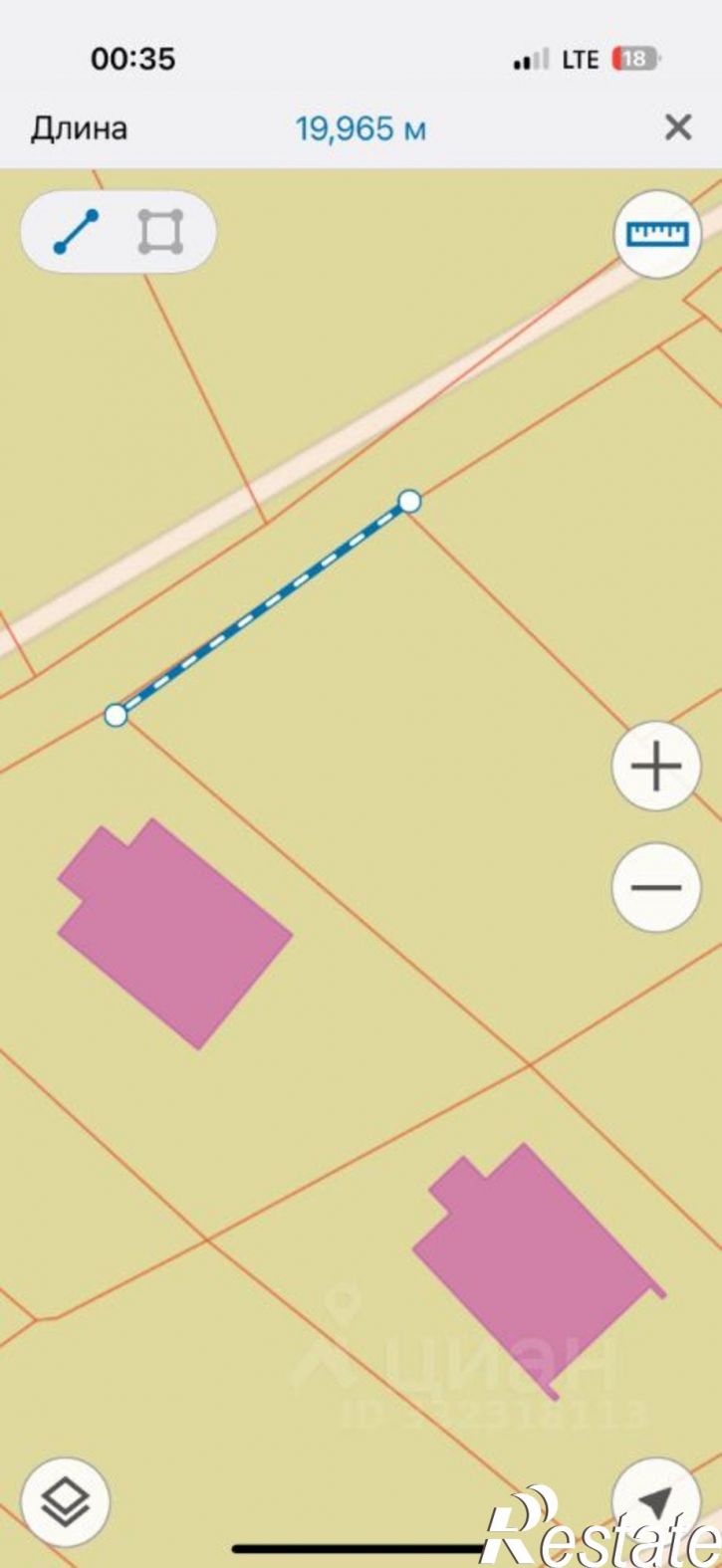
Task: Switch to the area polygon measuring tool
Action: [x=160, y=232]
